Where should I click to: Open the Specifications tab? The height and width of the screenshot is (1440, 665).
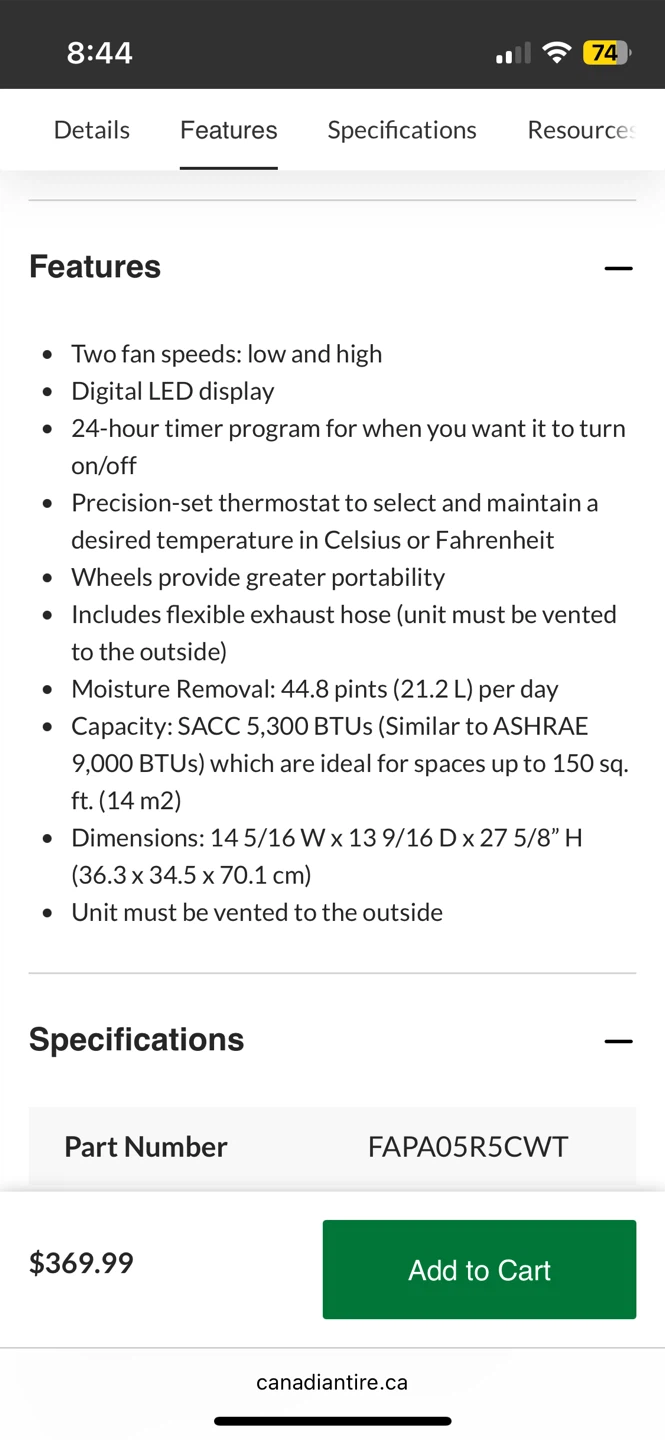(x=402, y=130)
